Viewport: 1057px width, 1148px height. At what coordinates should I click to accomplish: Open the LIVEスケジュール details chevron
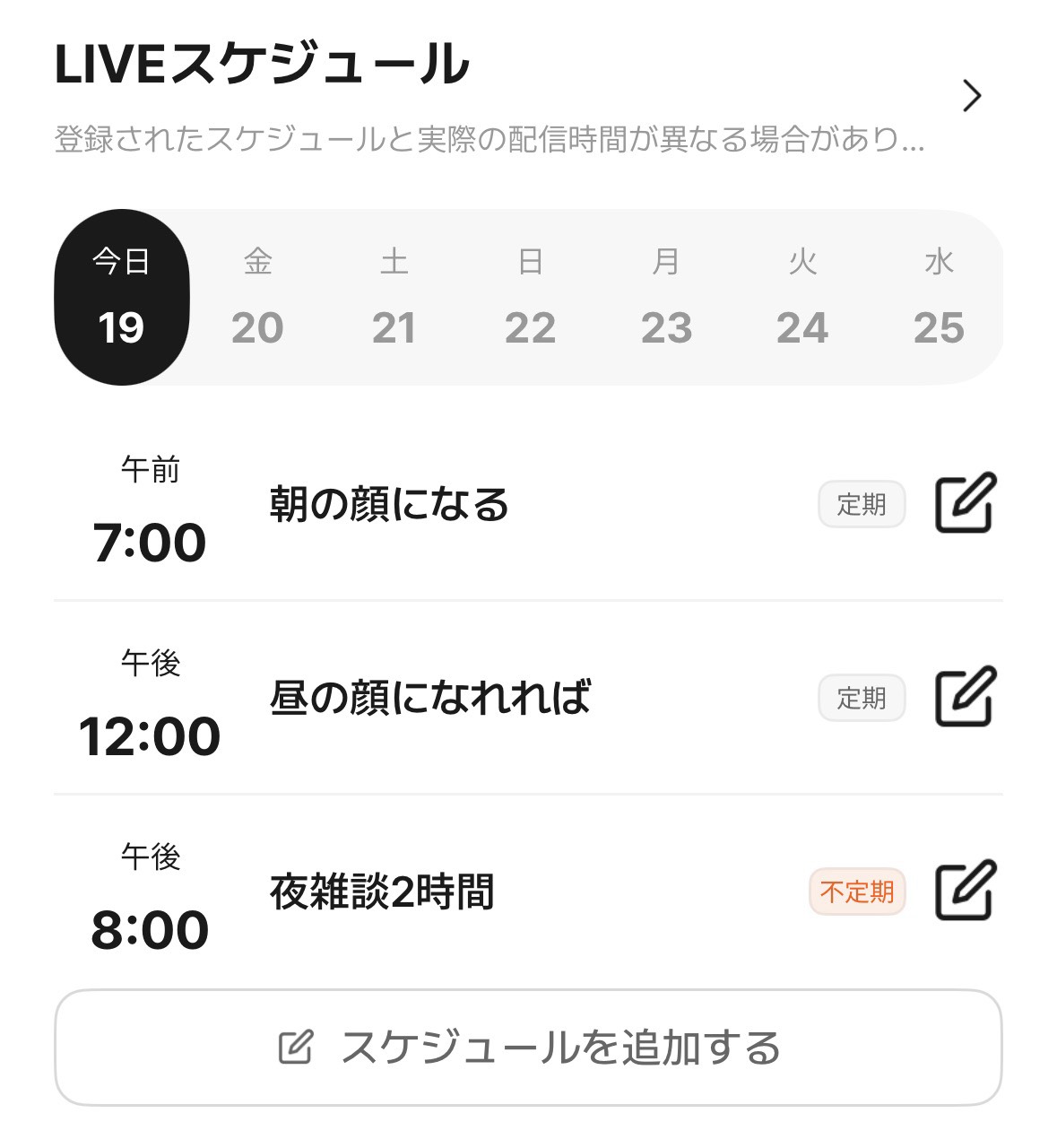pyautogui.click(x=972, y=96)
